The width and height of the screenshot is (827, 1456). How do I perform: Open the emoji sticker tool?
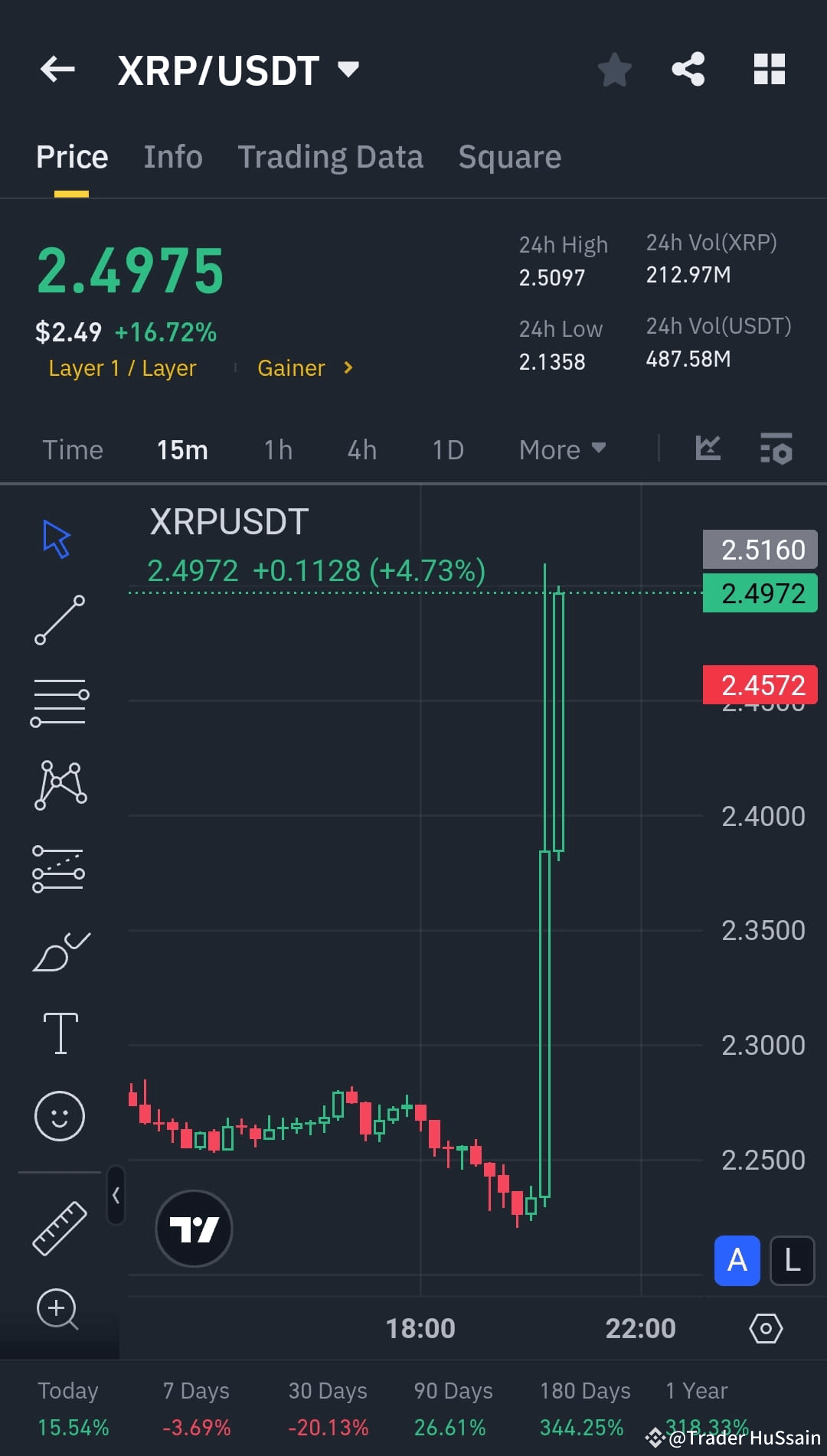point(60,1116)
